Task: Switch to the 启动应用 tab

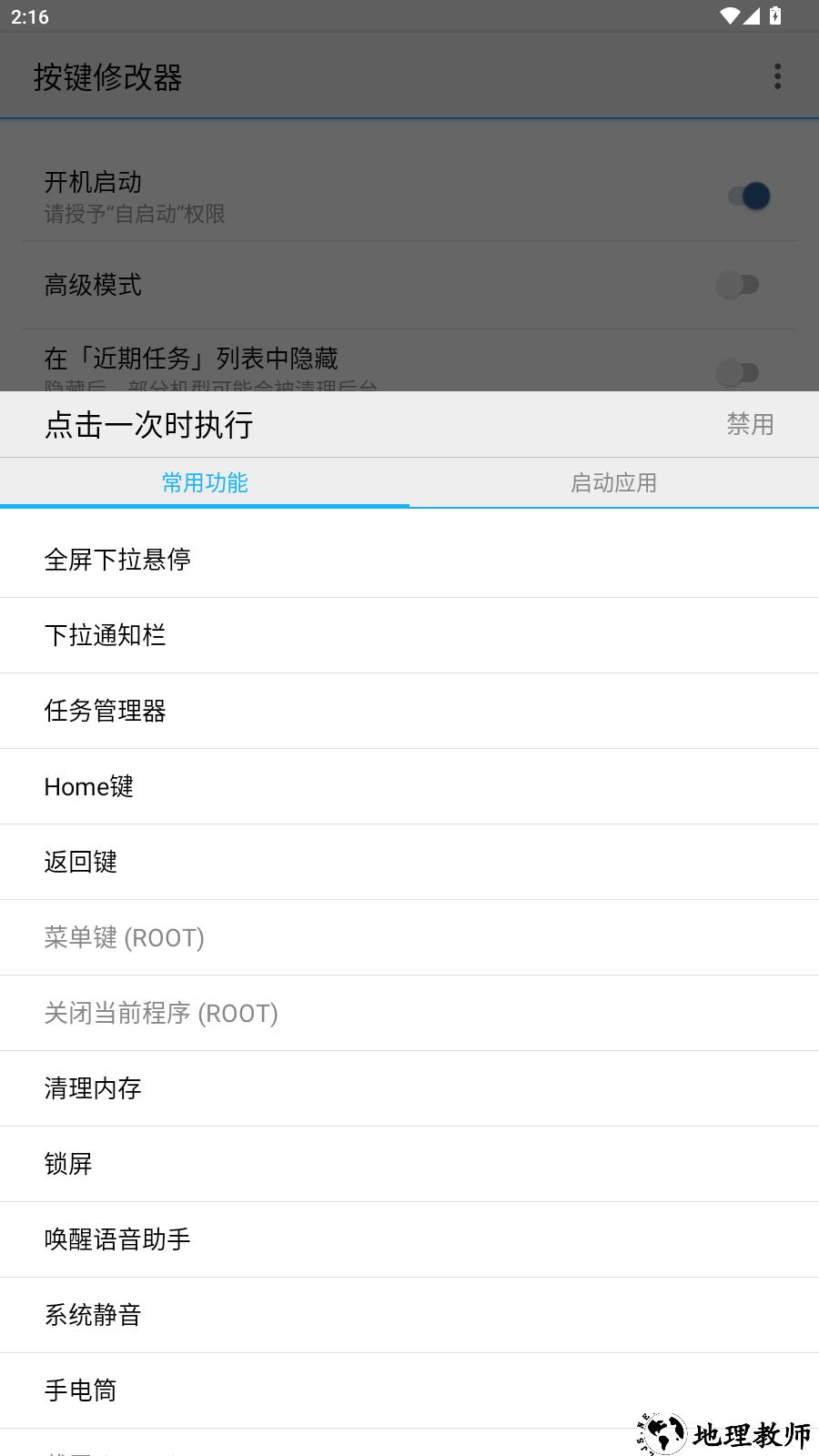Action: (613, 482)
